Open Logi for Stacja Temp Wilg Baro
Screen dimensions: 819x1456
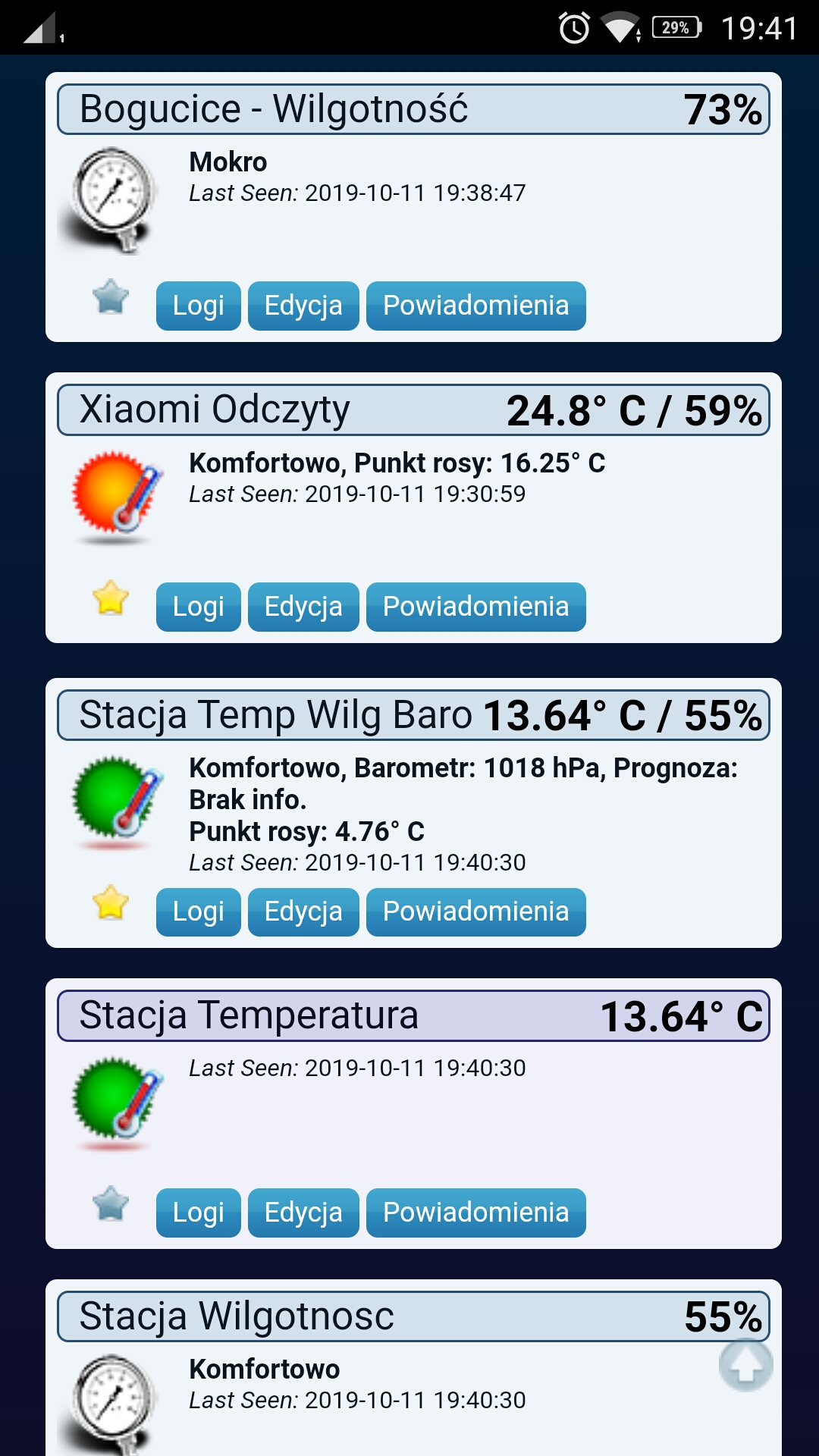pyautogui.click(x=198, y=912)
